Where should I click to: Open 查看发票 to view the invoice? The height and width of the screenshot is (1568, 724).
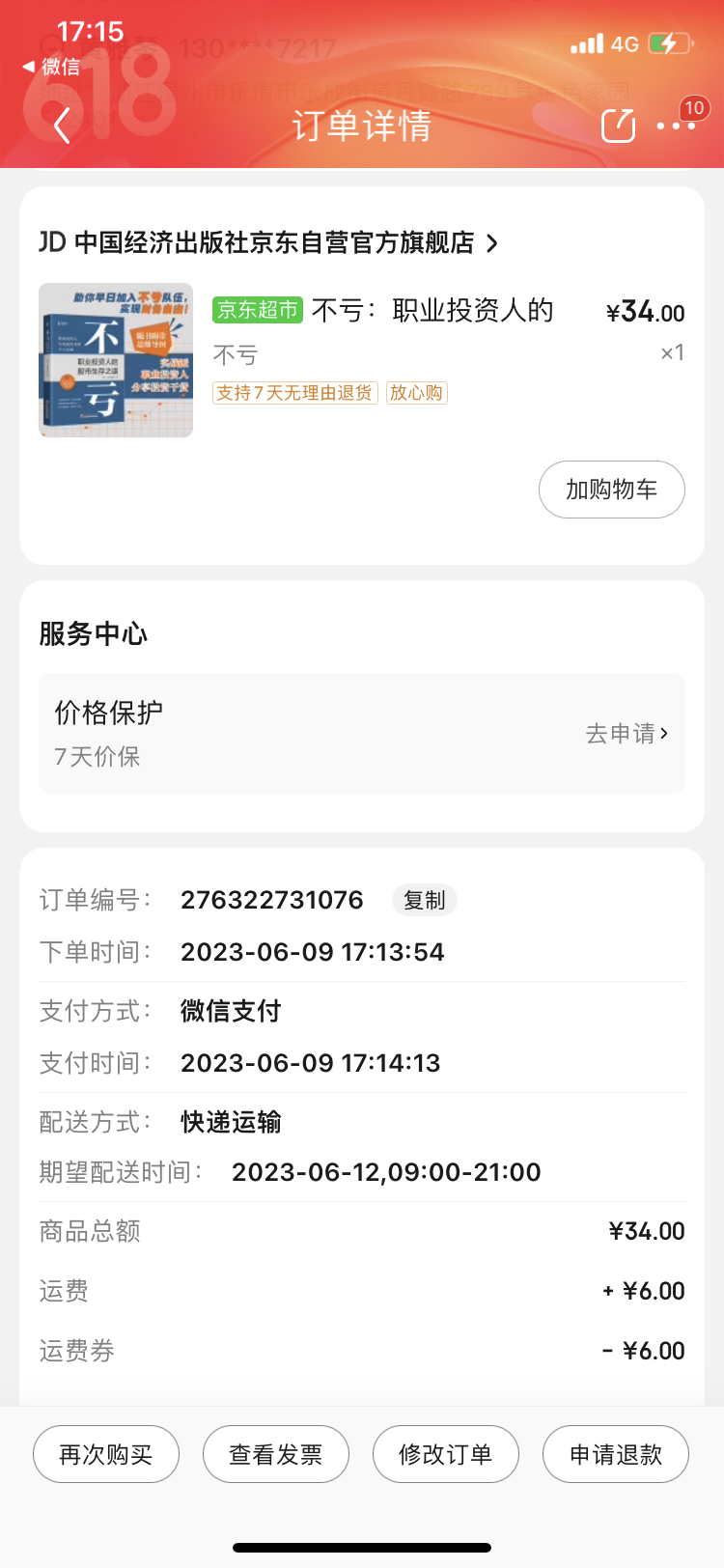(276, 1454)
